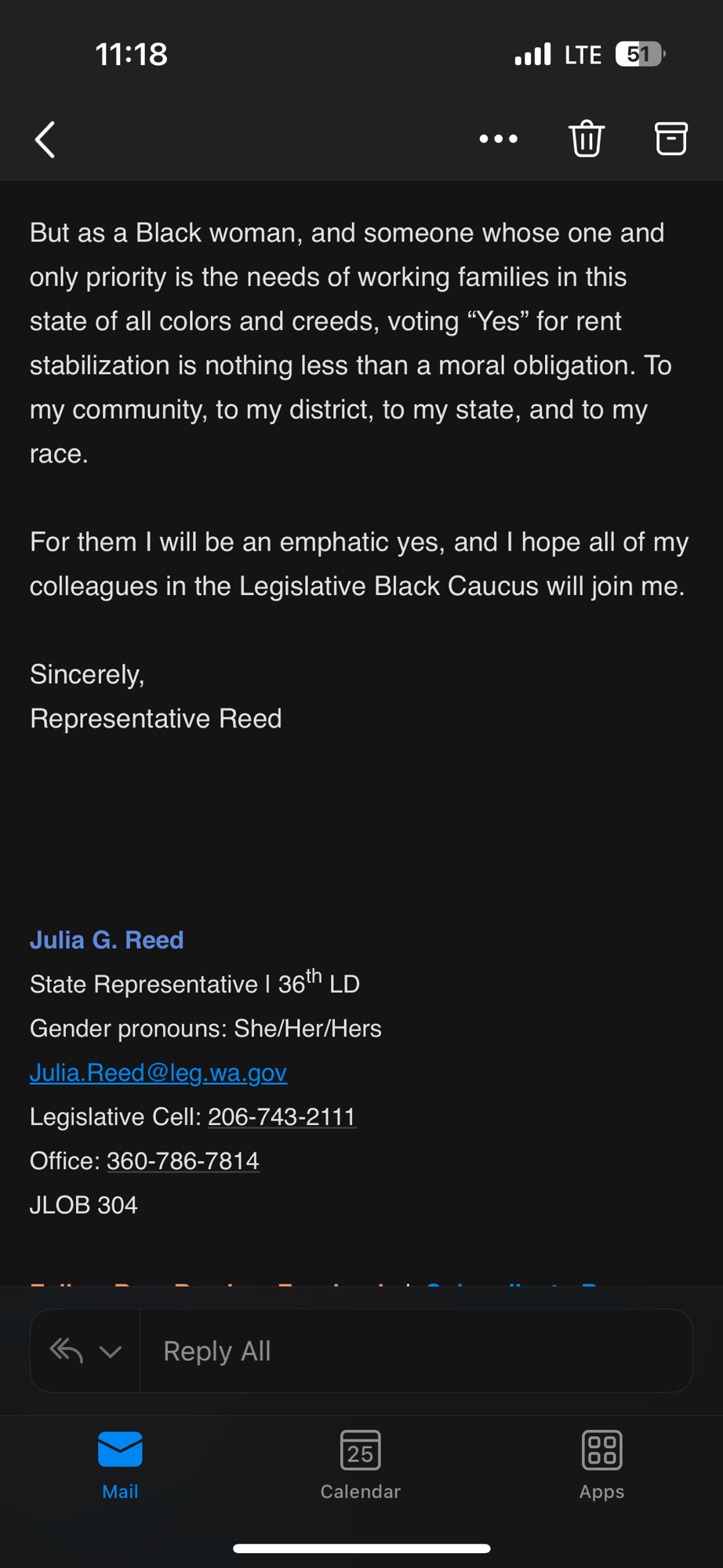723x1568 pixels.
Task: Switch to the Apps tab
Action: 601,1464
